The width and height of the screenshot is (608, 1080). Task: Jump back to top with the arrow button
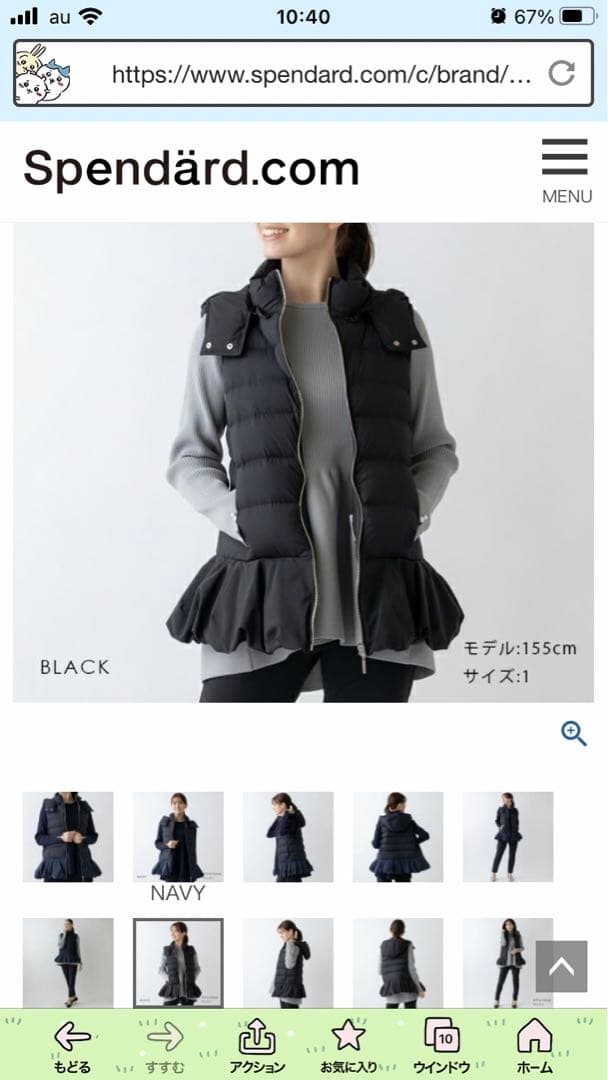(x=562, y=966)
